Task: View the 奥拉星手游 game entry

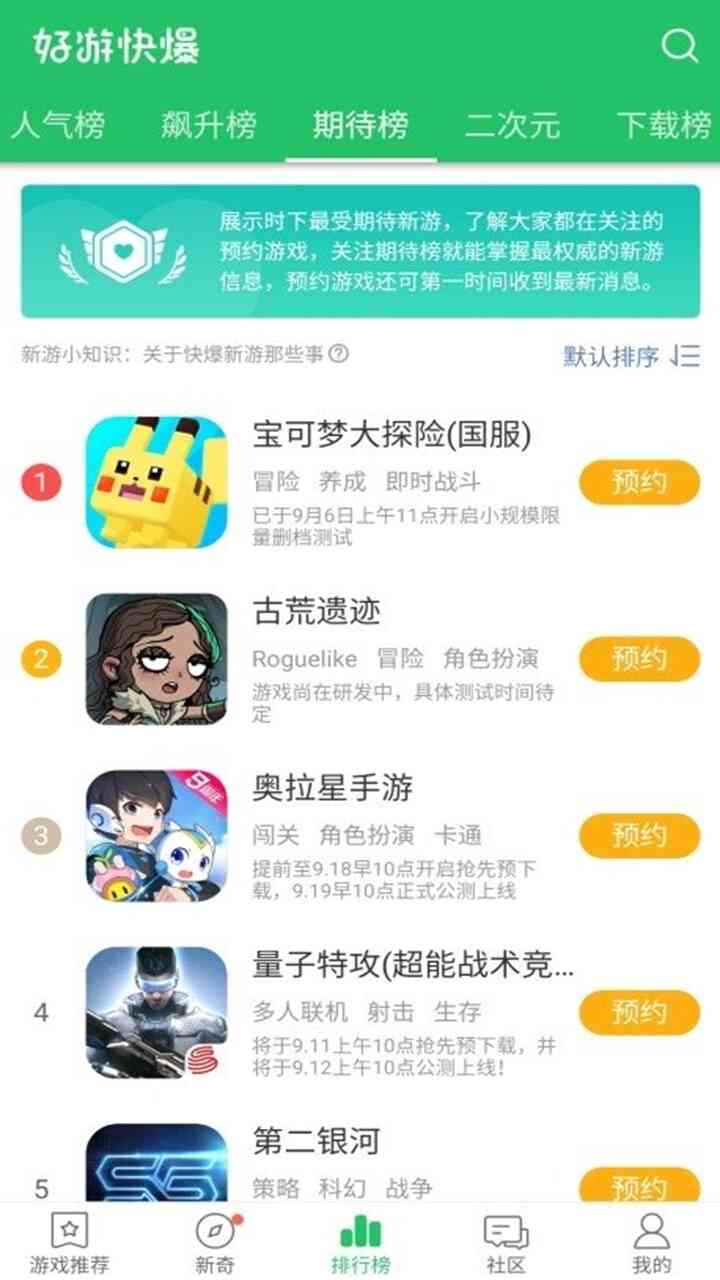Action: pos(333,788)
